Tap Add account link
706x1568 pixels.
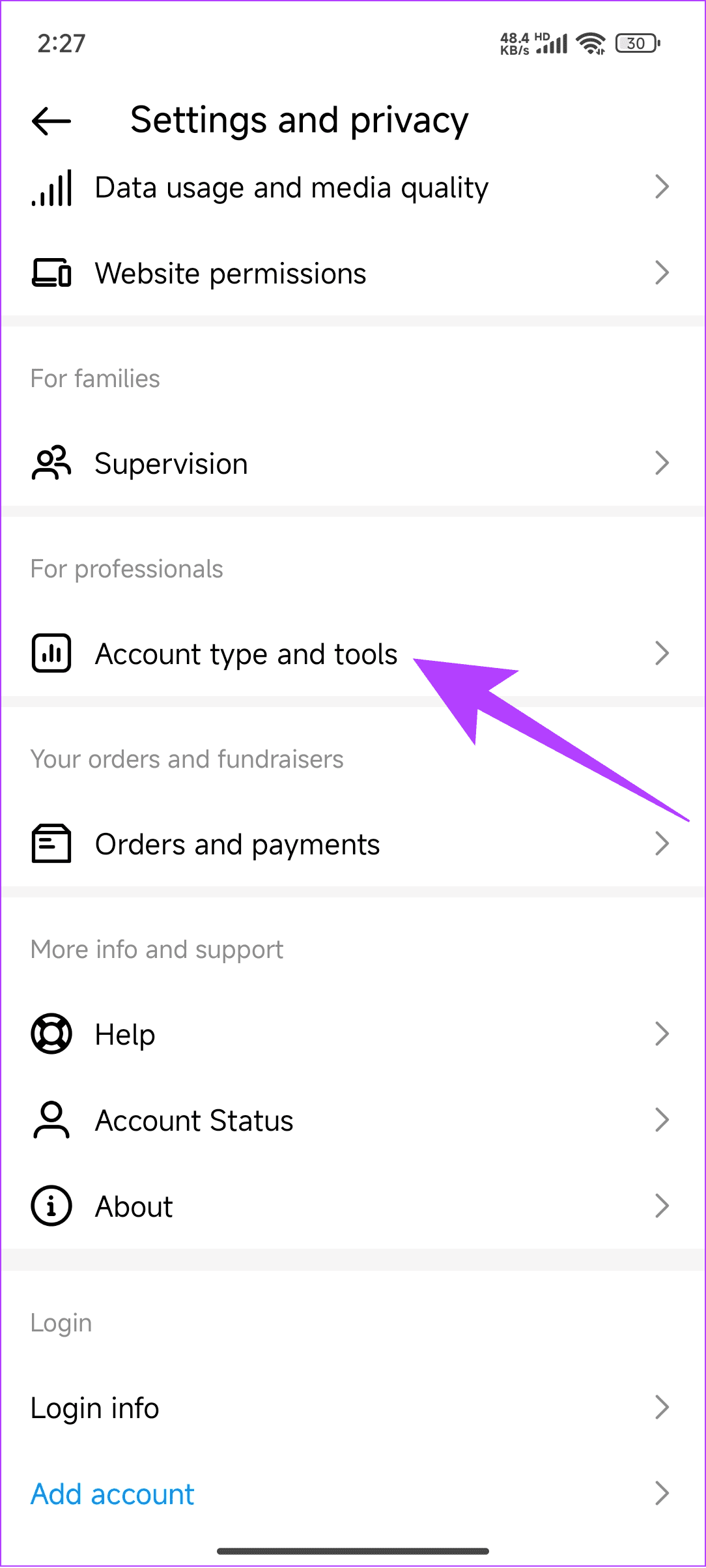click(x=113, y=1494)
